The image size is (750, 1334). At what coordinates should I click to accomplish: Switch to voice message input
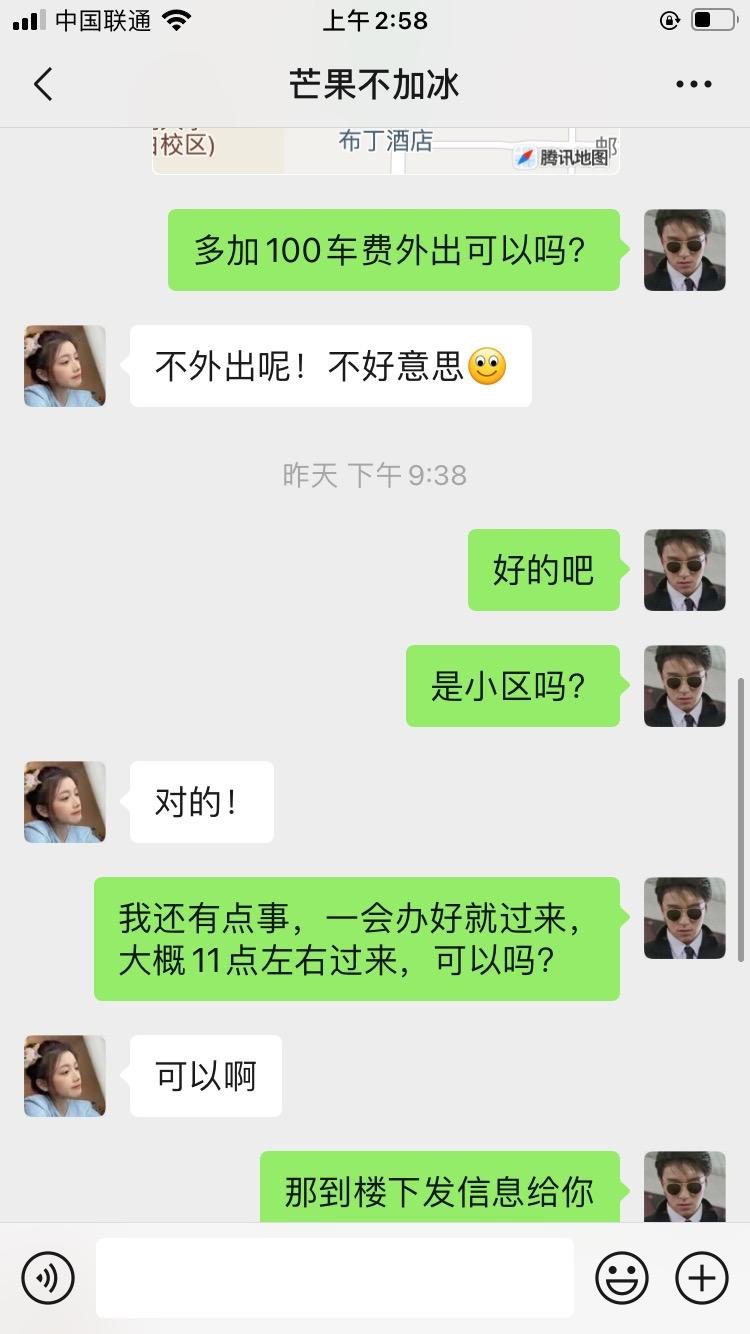(48, 1277)
